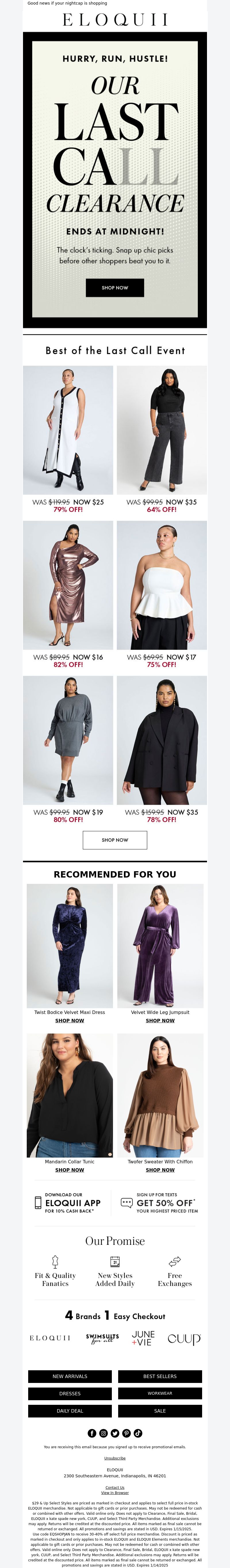Check the Daily Deal

click(x=70, y=1411)
